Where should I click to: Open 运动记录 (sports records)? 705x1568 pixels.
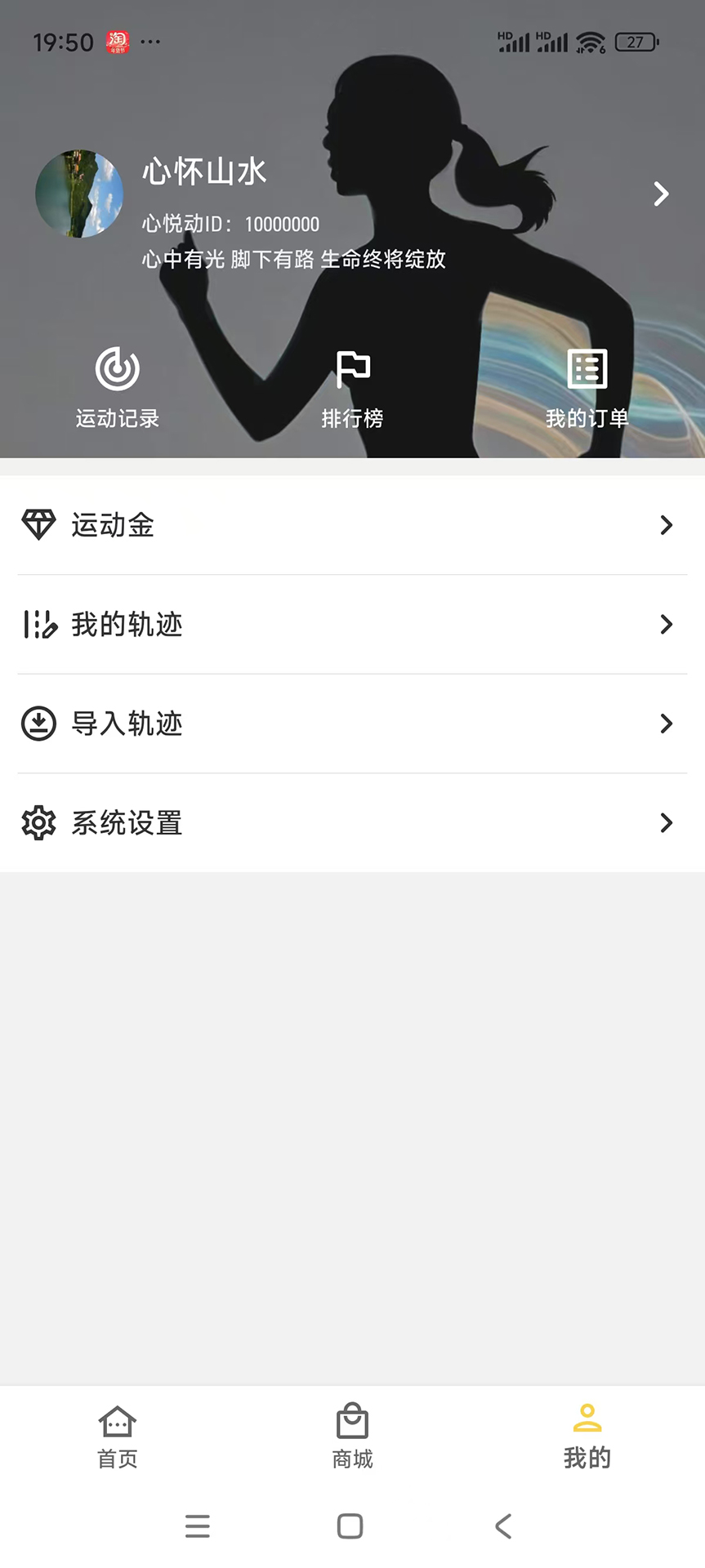(x=117, y=388)
